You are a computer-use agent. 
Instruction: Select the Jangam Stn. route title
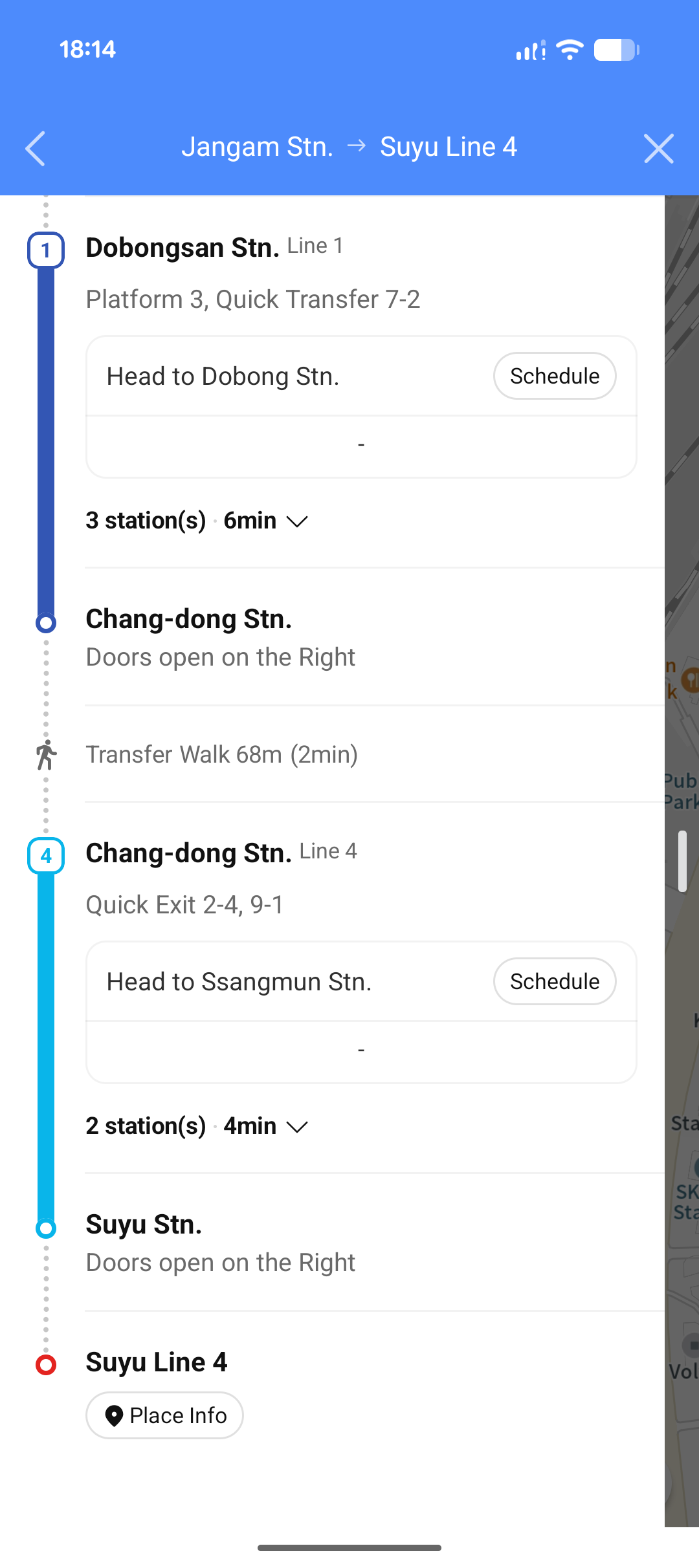pyautogui.click(x=256, y=146)
